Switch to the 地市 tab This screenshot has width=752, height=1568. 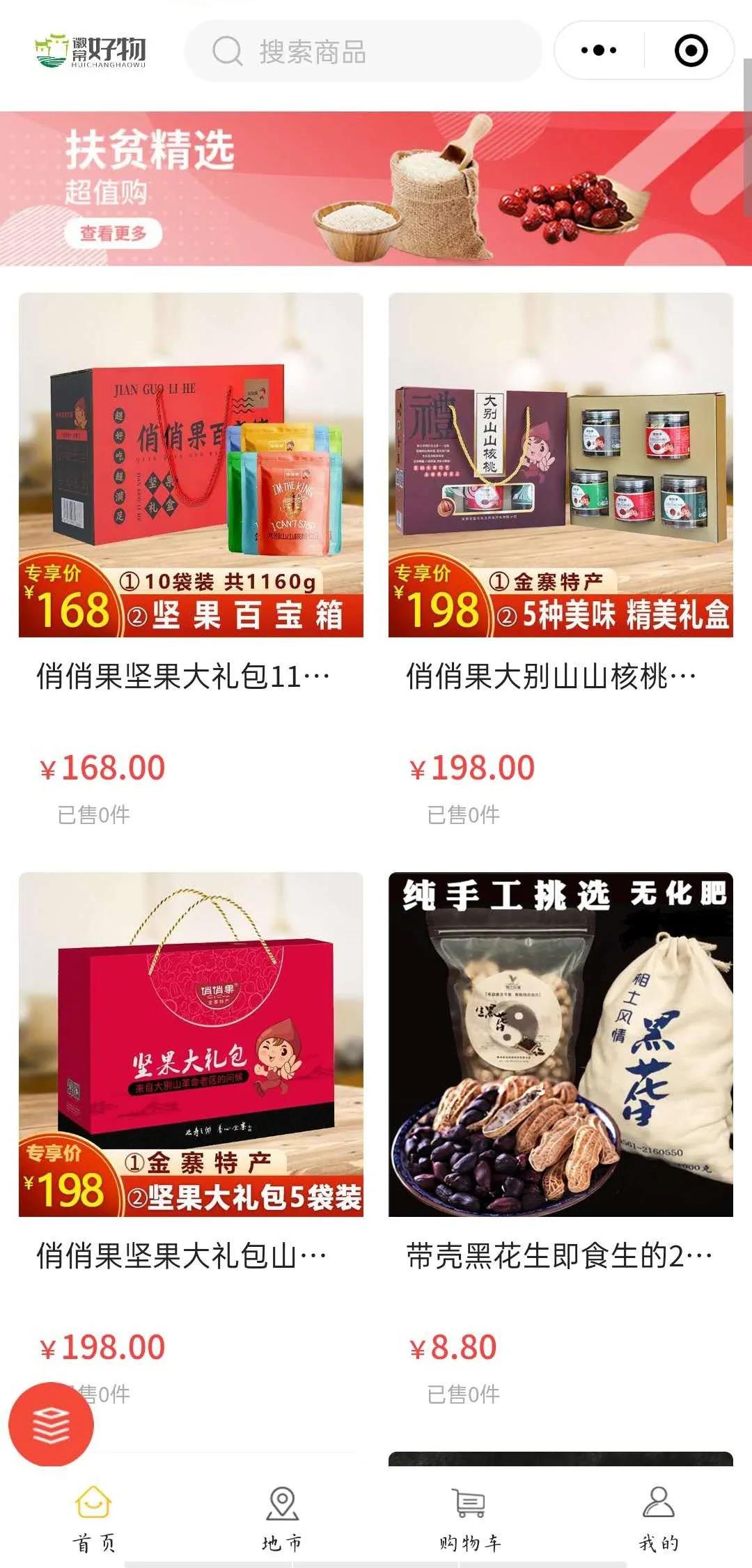[x=282, y=1517]
